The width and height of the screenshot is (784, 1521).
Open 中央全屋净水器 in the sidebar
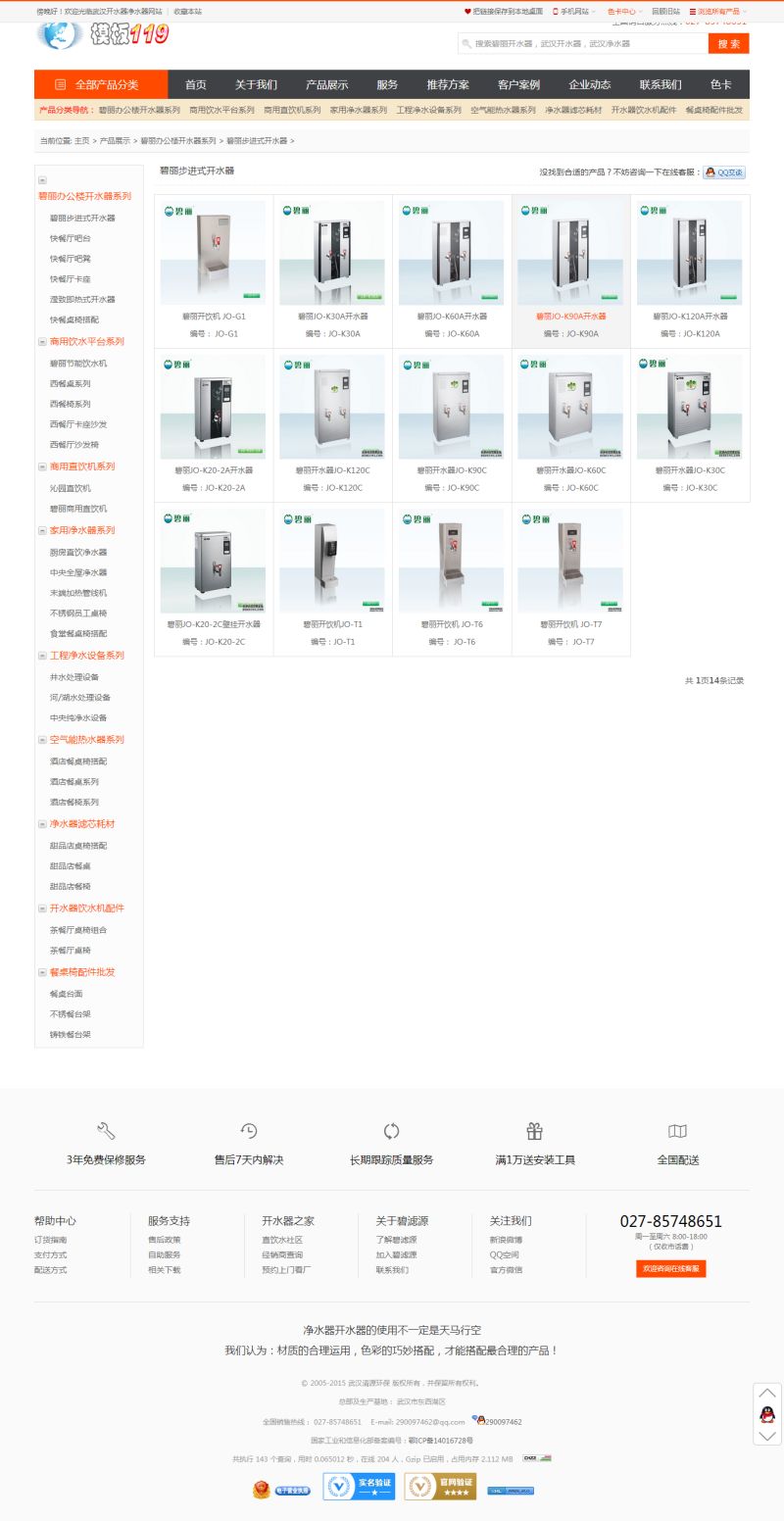point(78,572)
